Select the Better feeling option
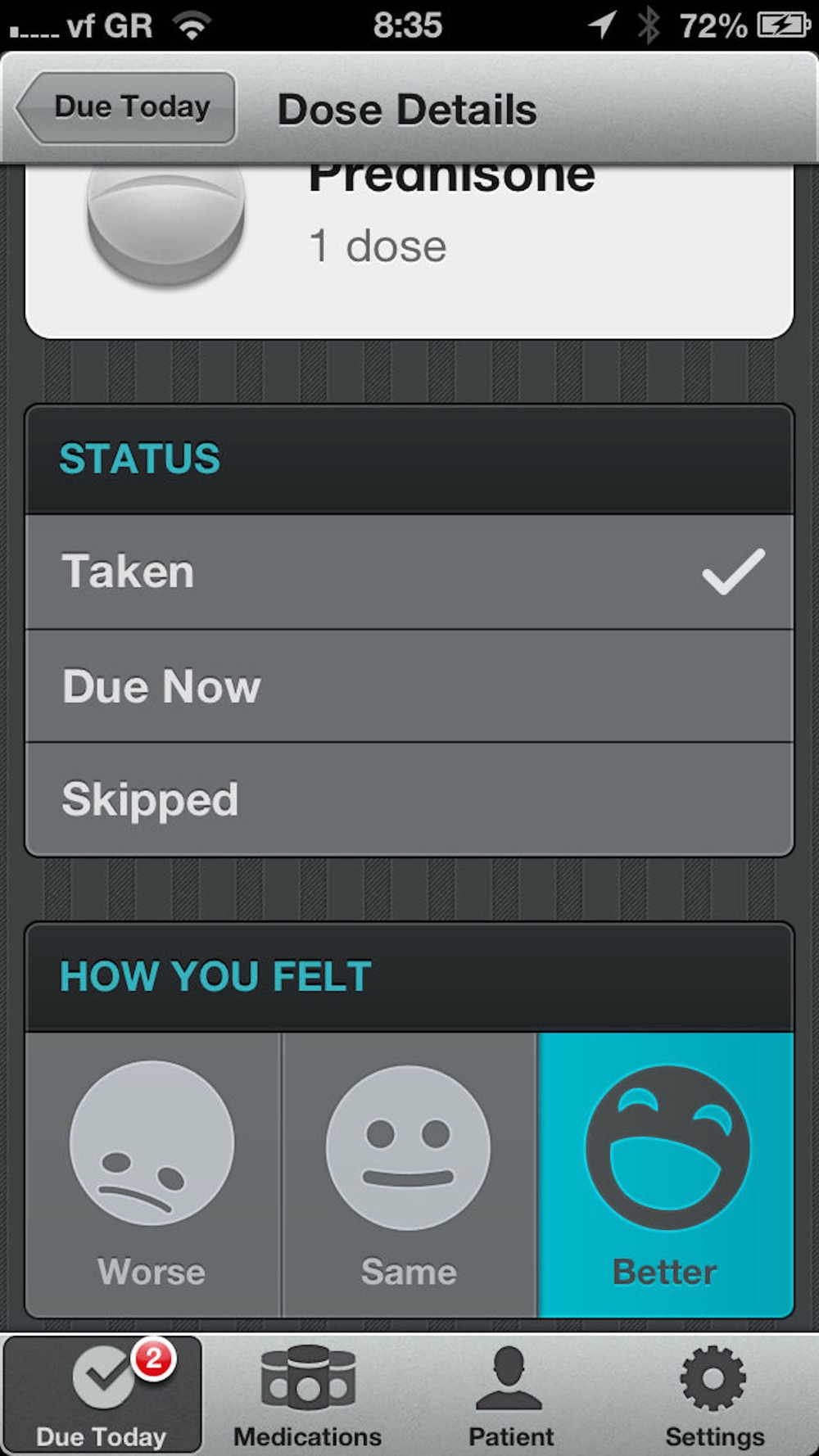 [666, 1174]
